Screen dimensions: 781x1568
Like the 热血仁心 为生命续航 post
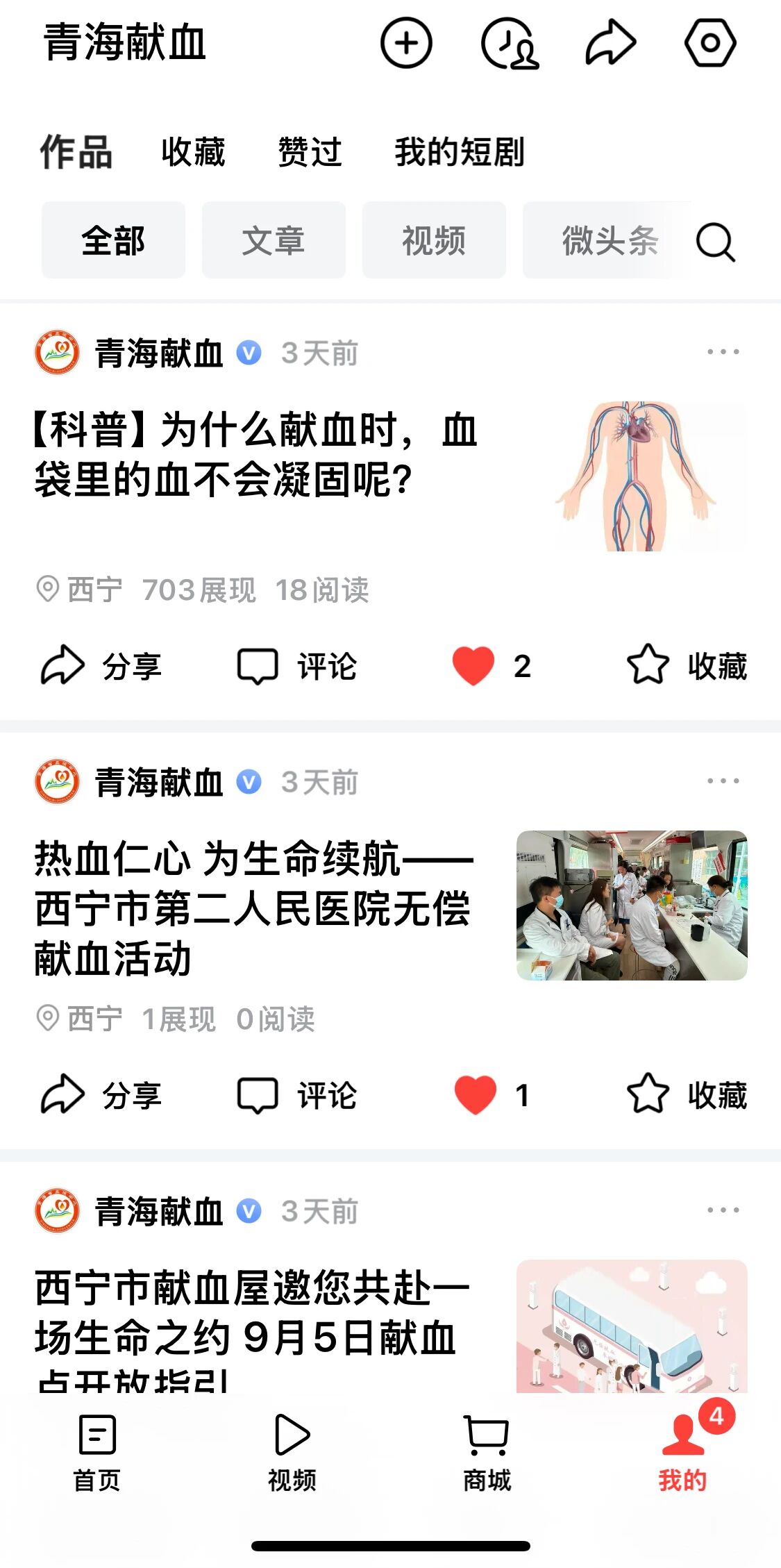[x=476, y=1095]
